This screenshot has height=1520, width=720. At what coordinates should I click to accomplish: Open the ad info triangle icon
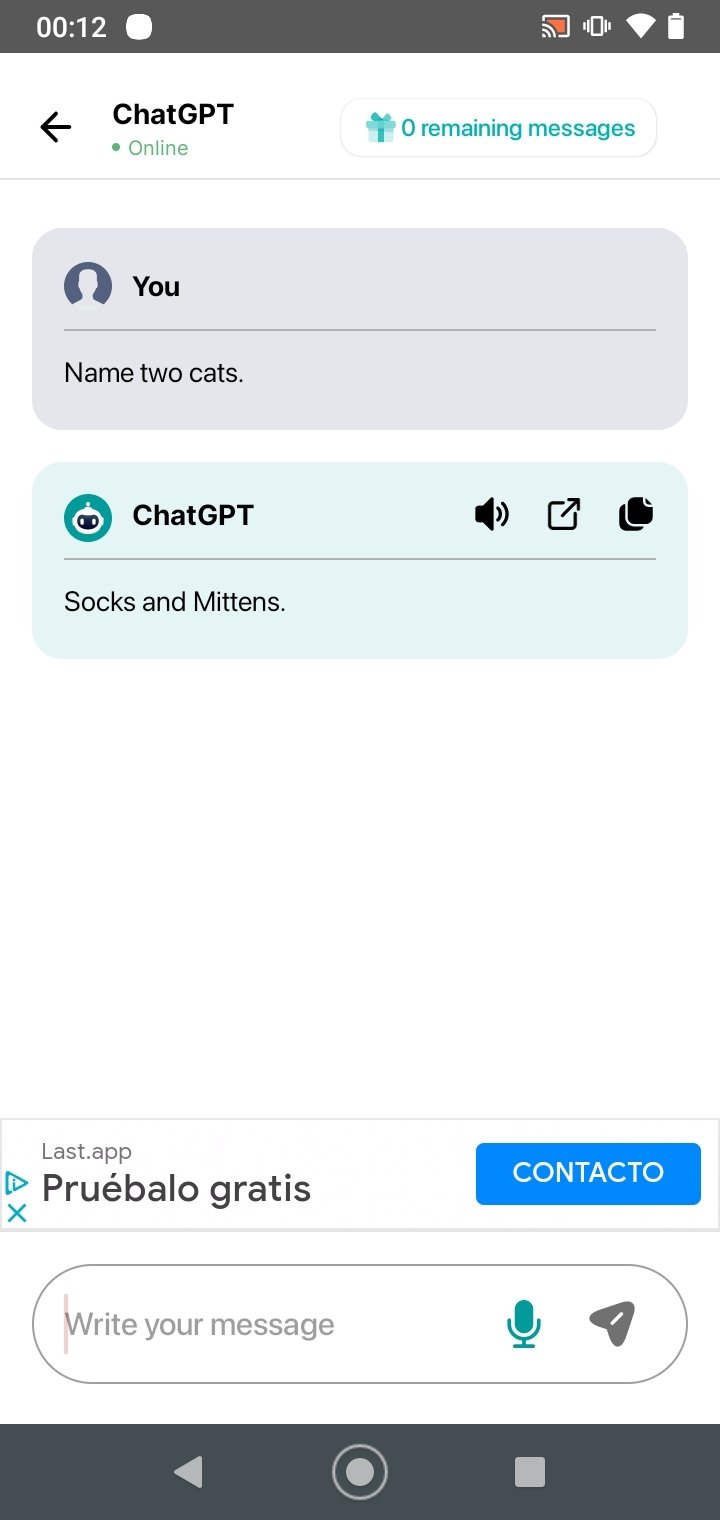tap(17, 1184)
